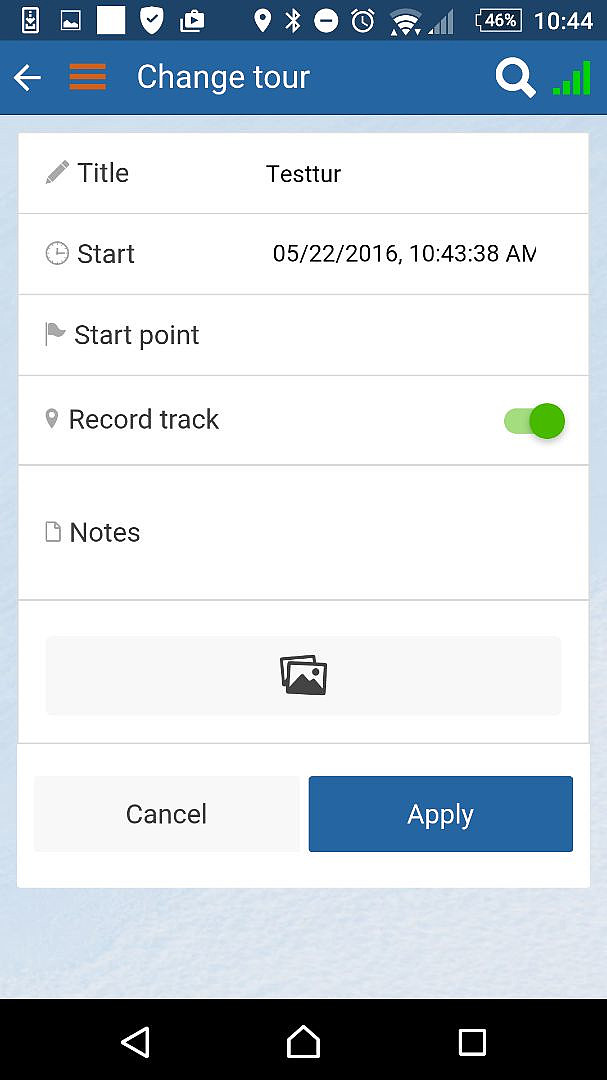The height and width of the screenshot is (1080, 607).
Task: Tap the Notes field
Action: [303, 532]
